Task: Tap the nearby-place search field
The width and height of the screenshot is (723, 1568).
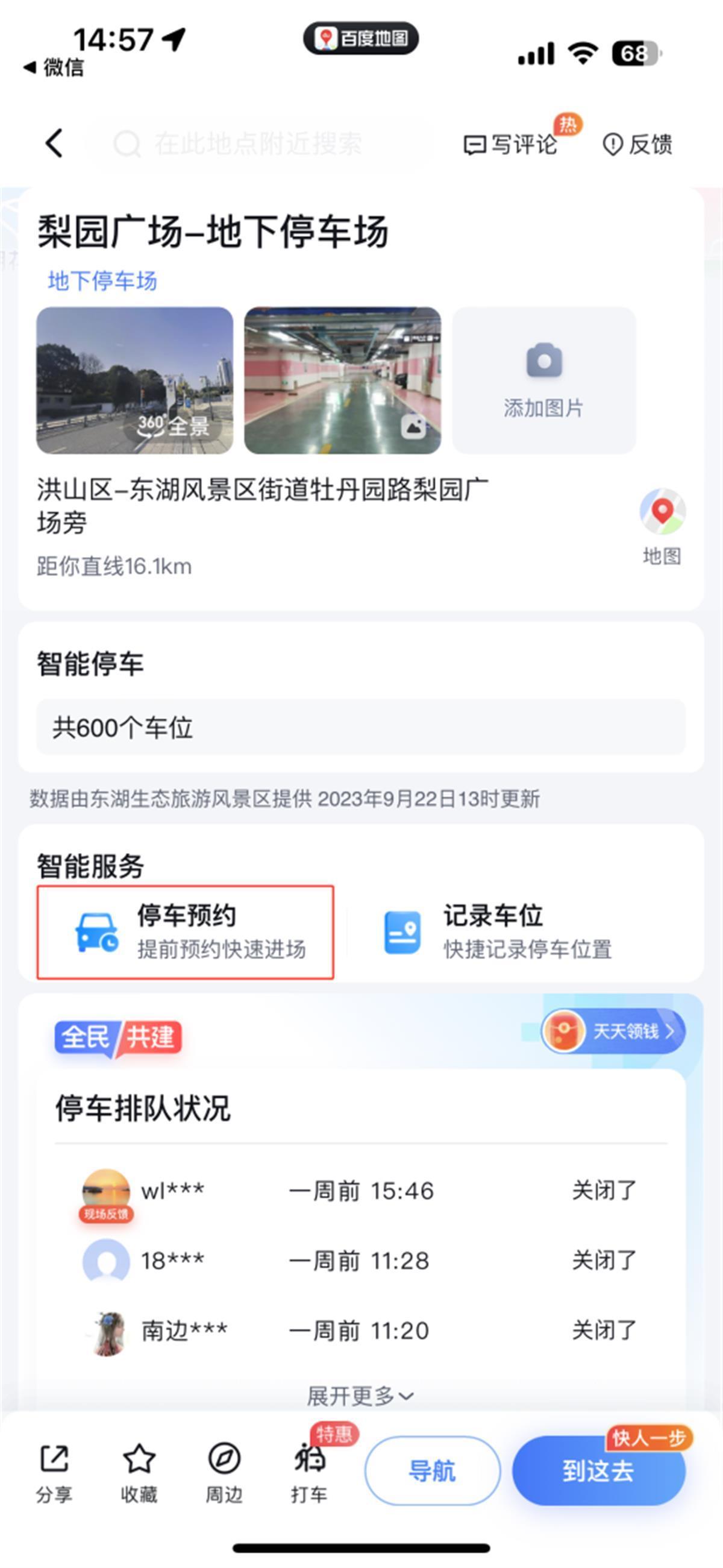Action: coord(258,144)
